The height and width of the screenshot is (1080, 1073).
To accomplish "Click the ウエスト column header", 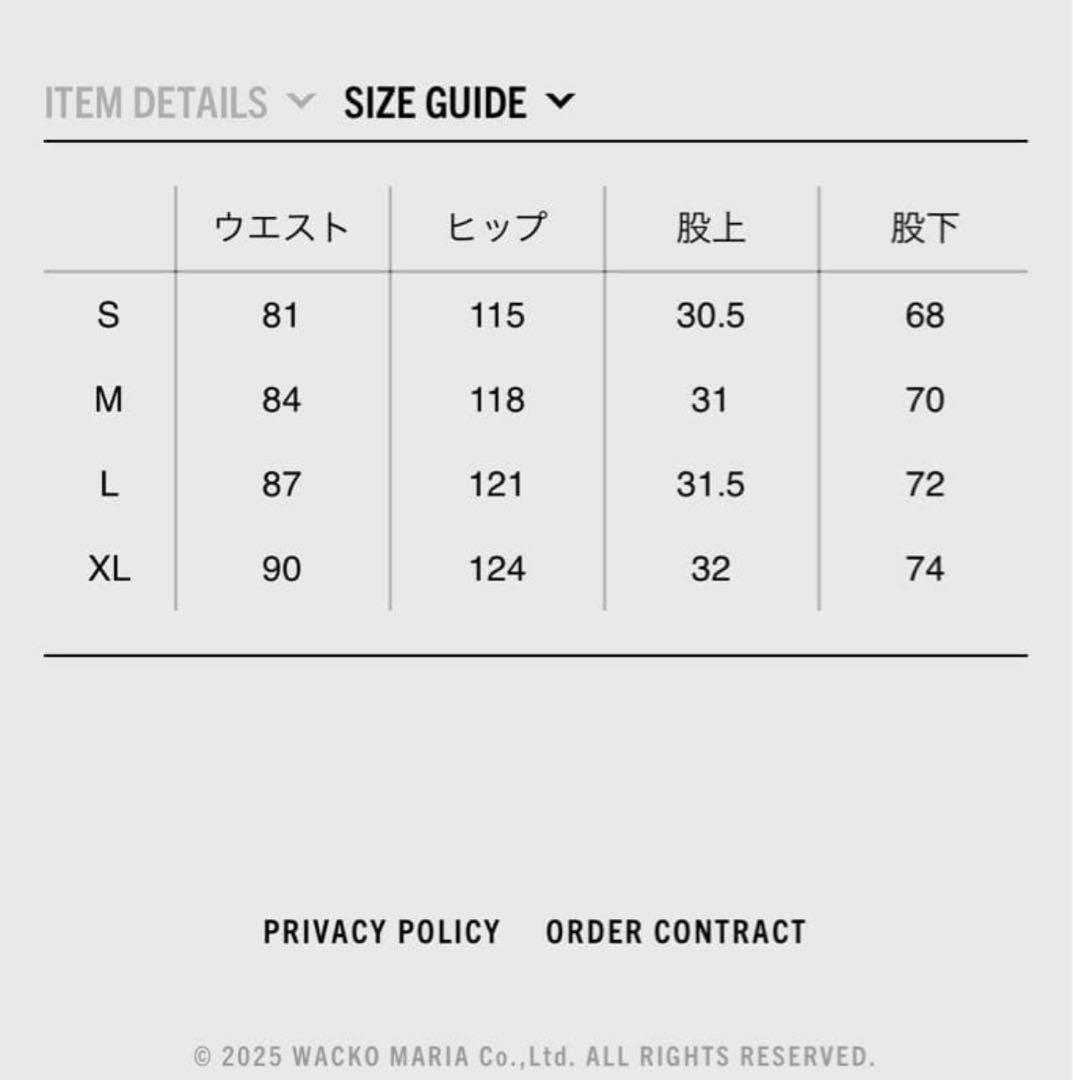I will [283, 227].
